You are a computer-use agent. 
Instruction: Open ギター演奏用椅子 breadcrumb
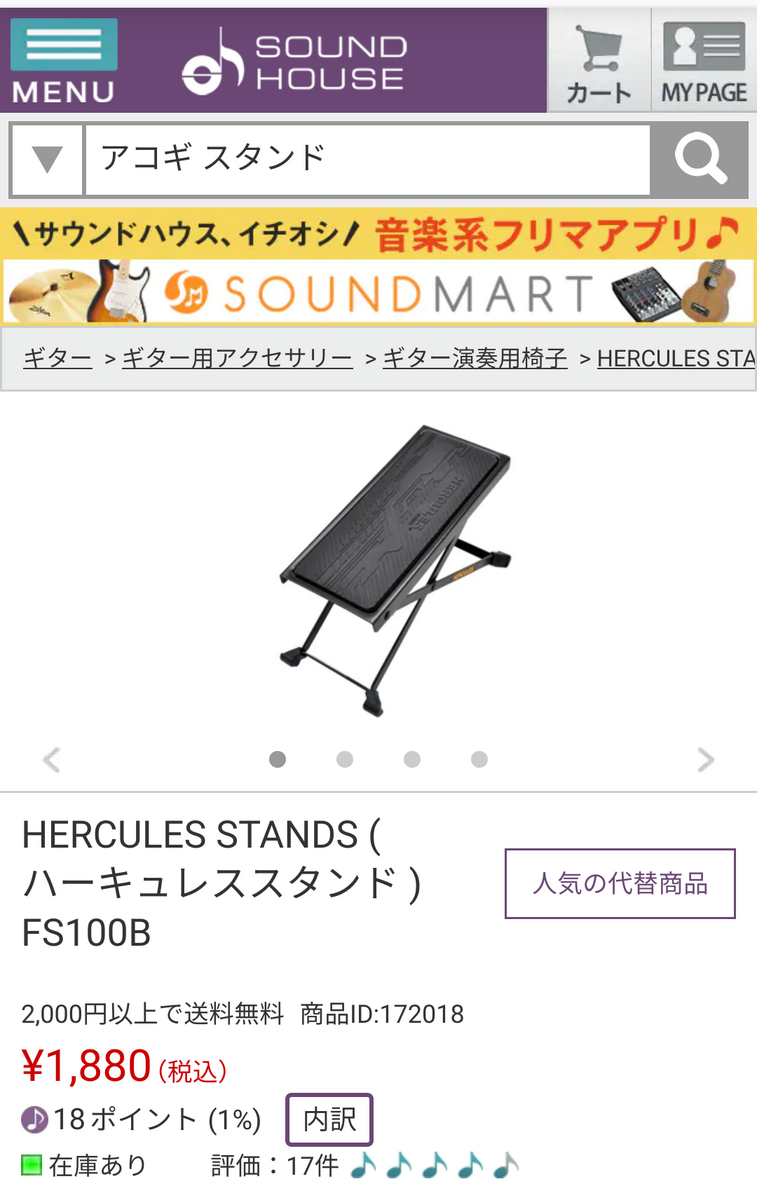[x=474, y=358]
